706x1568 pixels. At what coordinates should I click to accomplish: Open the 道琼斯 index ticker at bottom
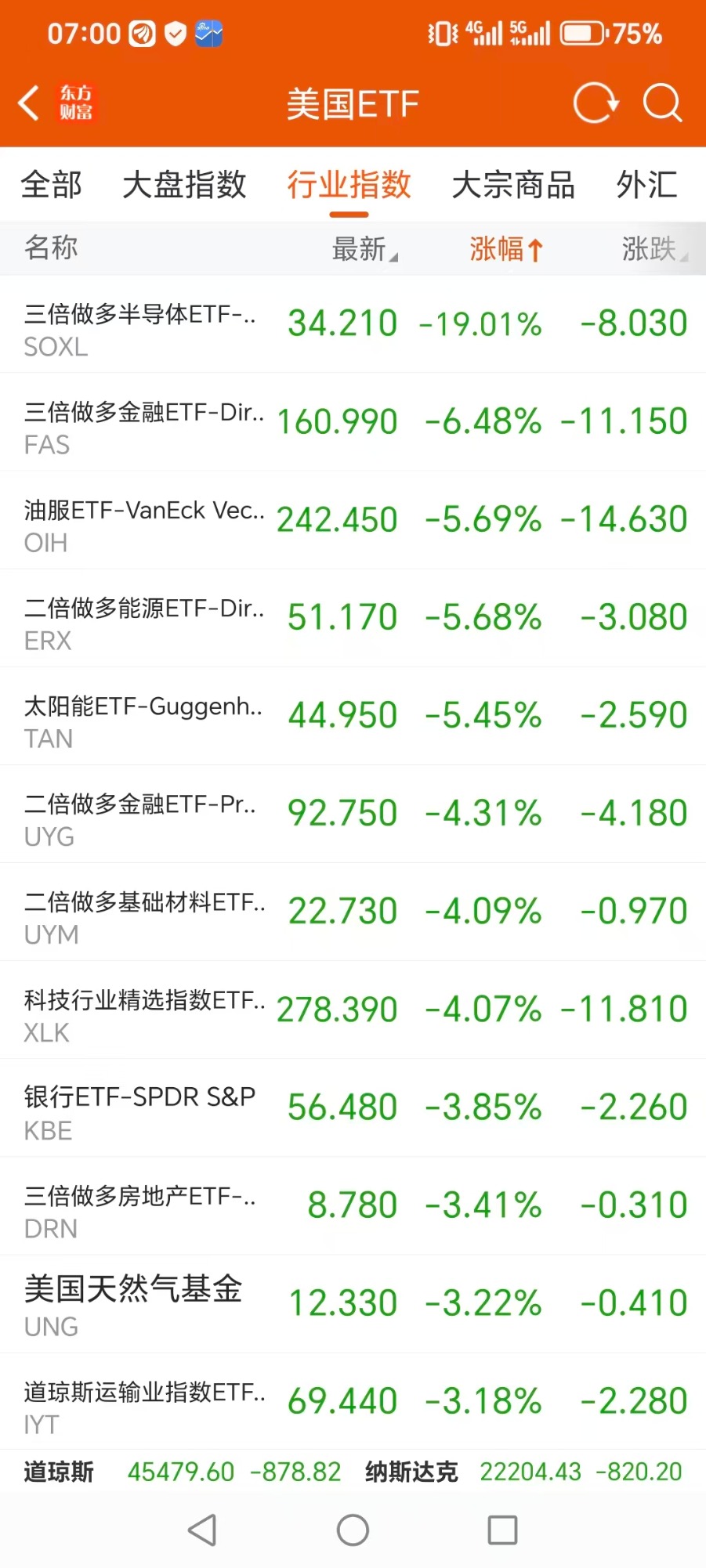coord(182,1472)
